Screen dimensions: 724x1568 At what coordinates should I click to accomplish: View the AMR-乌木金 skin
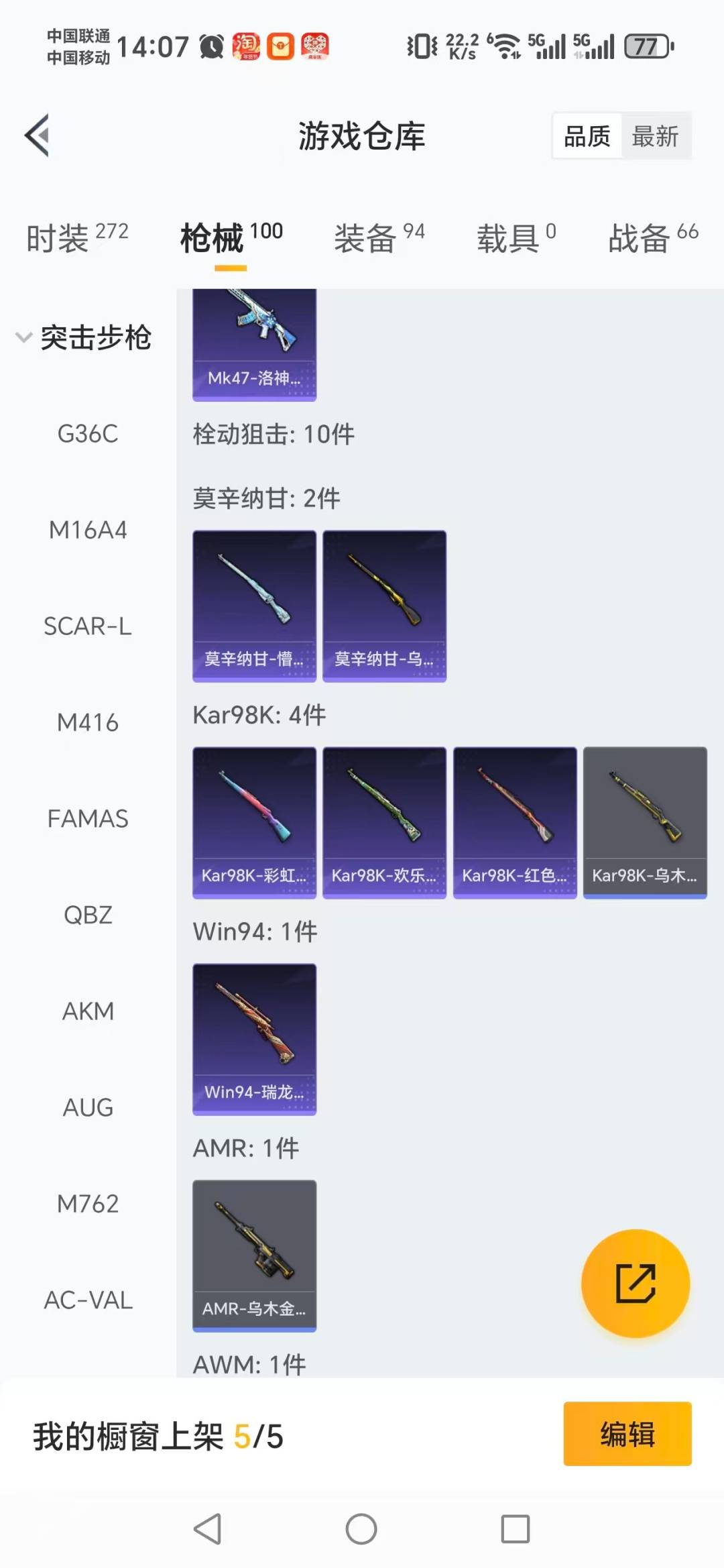coord(254,1255)
